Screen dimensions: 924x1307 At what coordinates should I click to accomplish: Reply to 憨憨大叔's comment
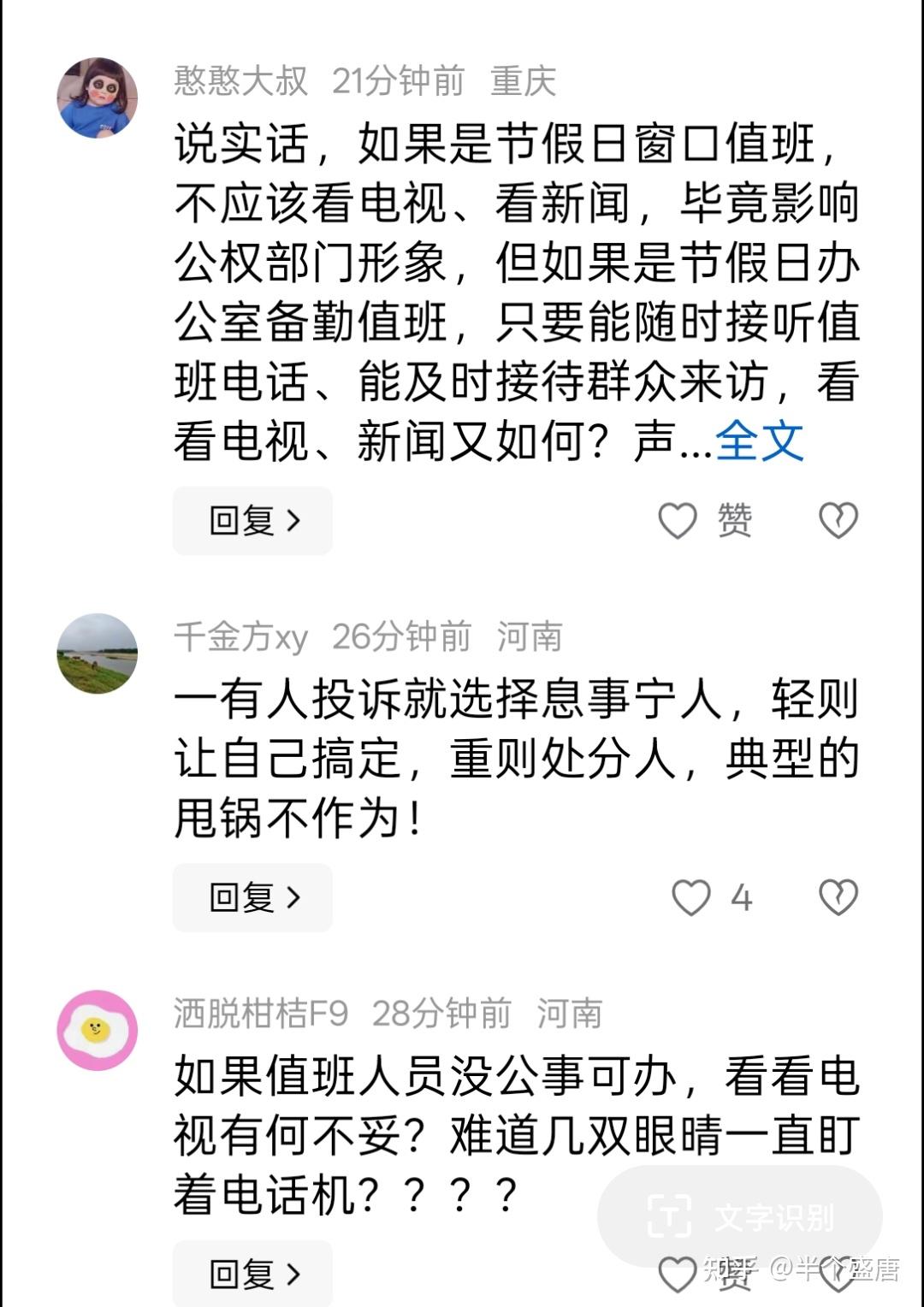[x=252, y=520]
